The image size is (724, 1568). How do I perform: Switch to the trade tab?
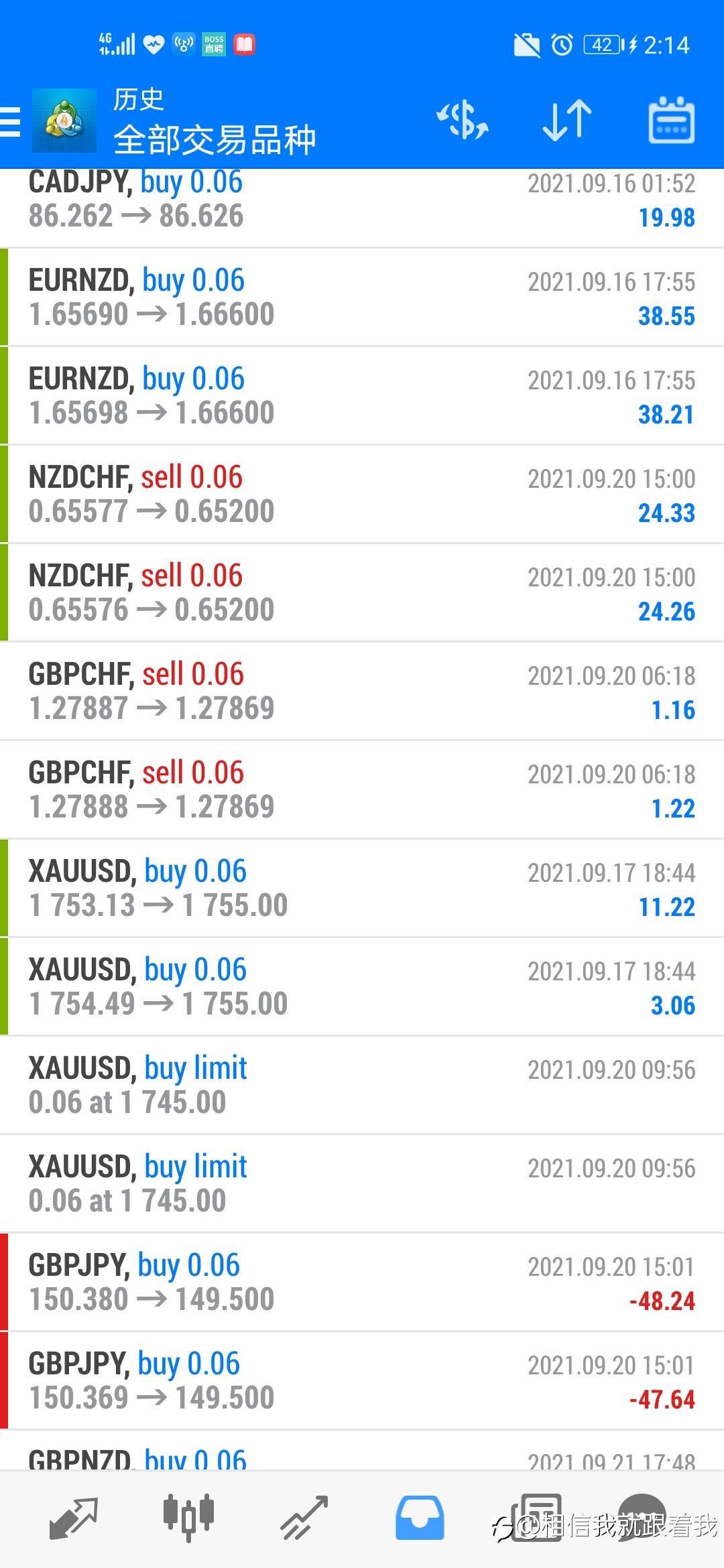coord(304,1518)
